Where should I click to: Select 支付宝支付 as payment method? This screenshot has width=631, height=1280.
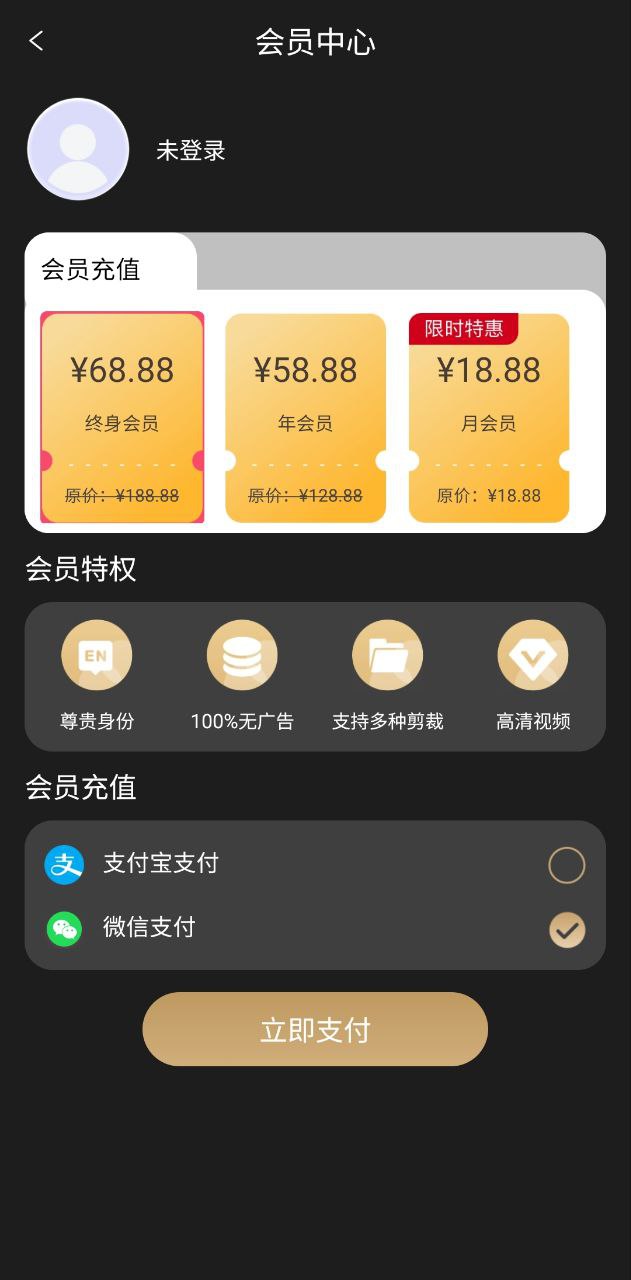[566, 865]
